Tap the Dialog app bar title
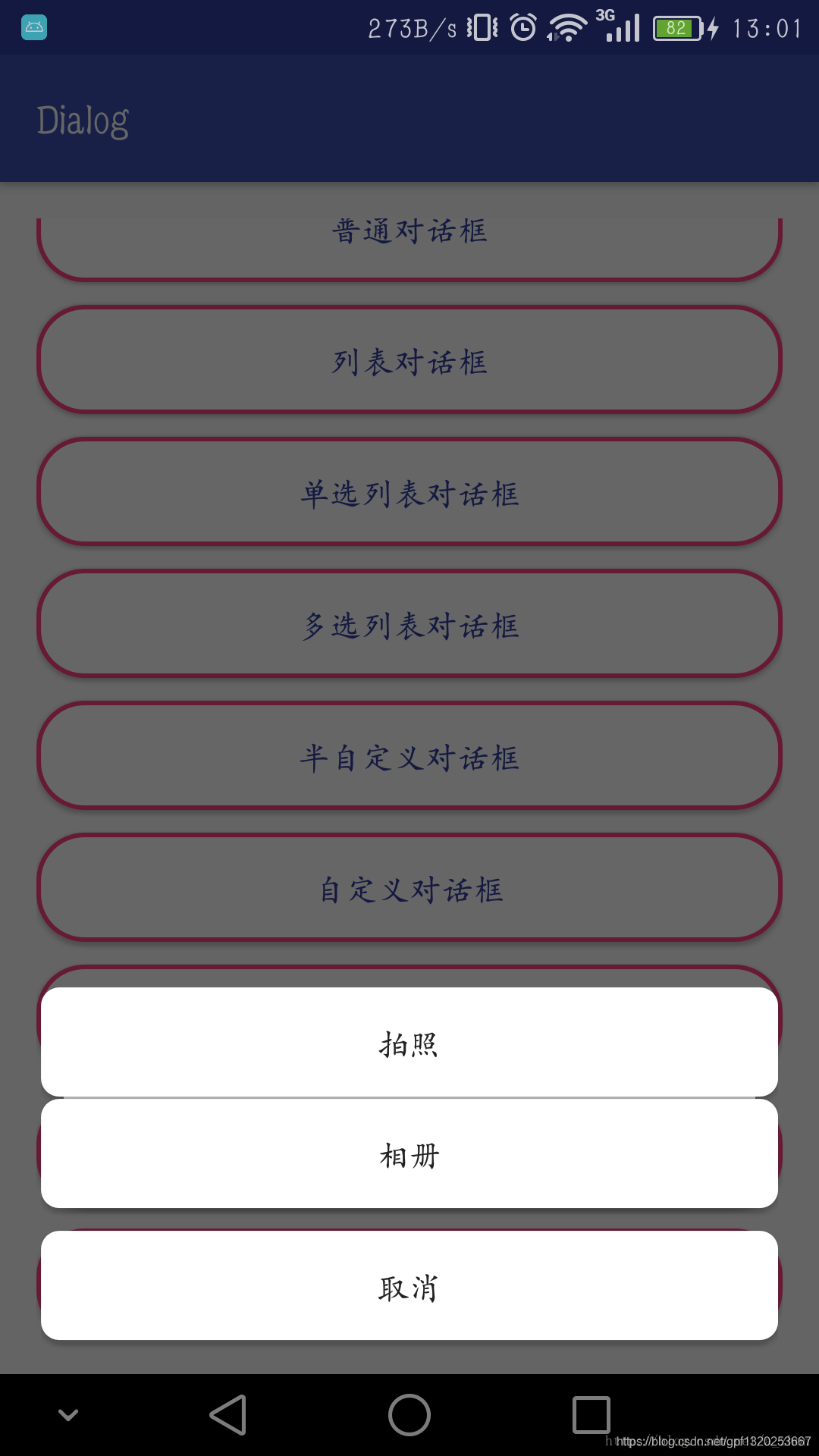Viewport: 819px width, 1456px height. pos(83,118)
